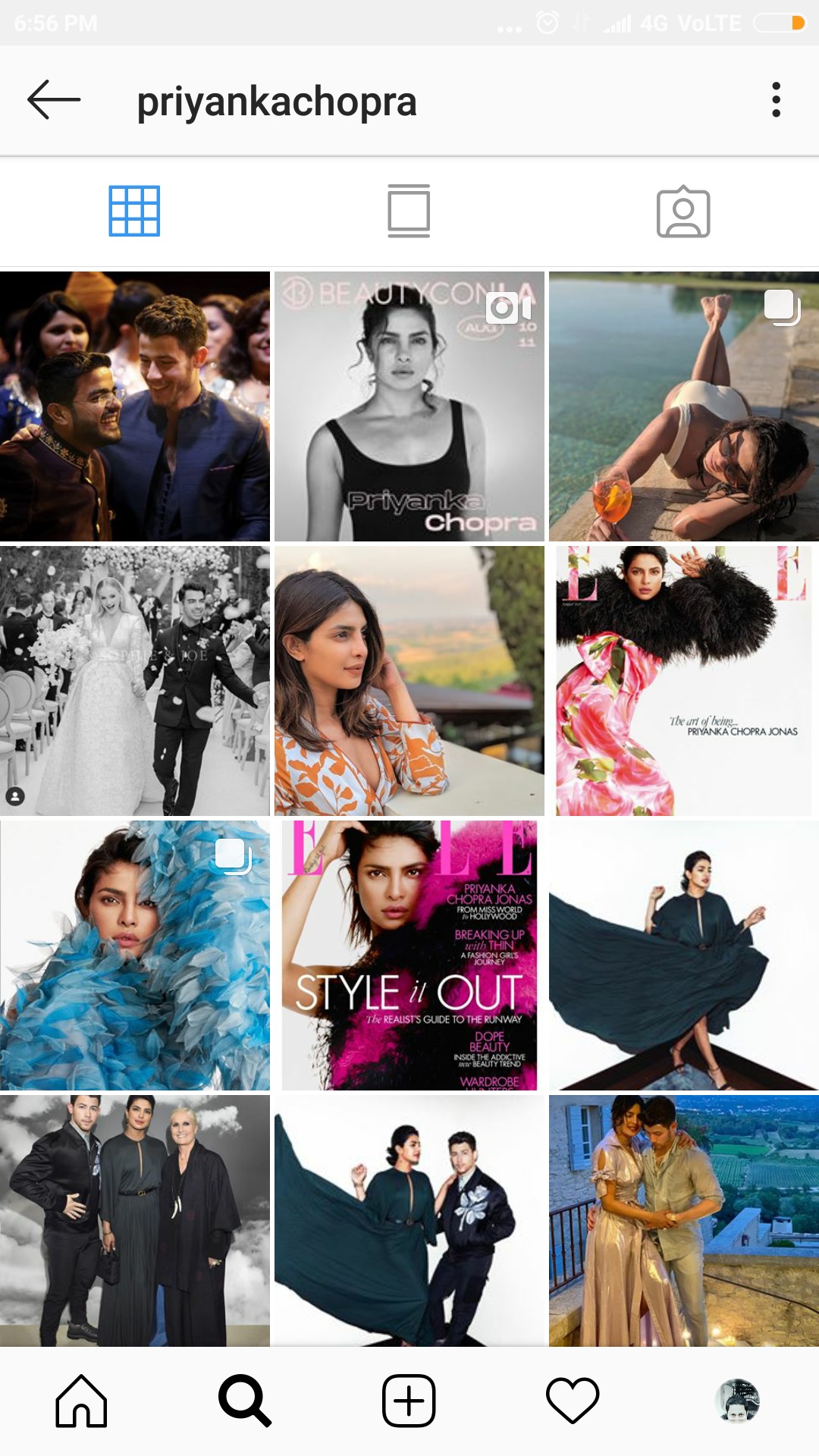Open the tagged photos tab
Screen dimensions: 819x1456
click(683, 212)
